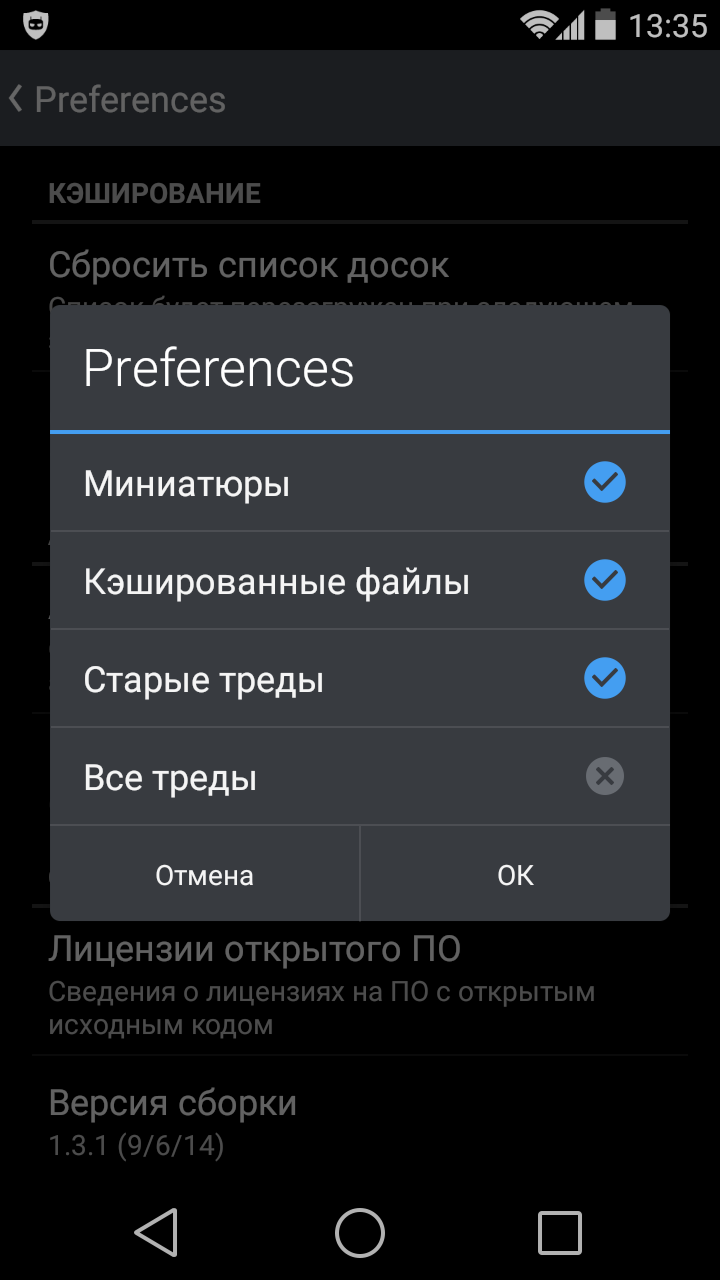Toggle the Кэшированные файлы checkbox
The width and height of the screenshot is (720, 1280).
tap(605, 580)
